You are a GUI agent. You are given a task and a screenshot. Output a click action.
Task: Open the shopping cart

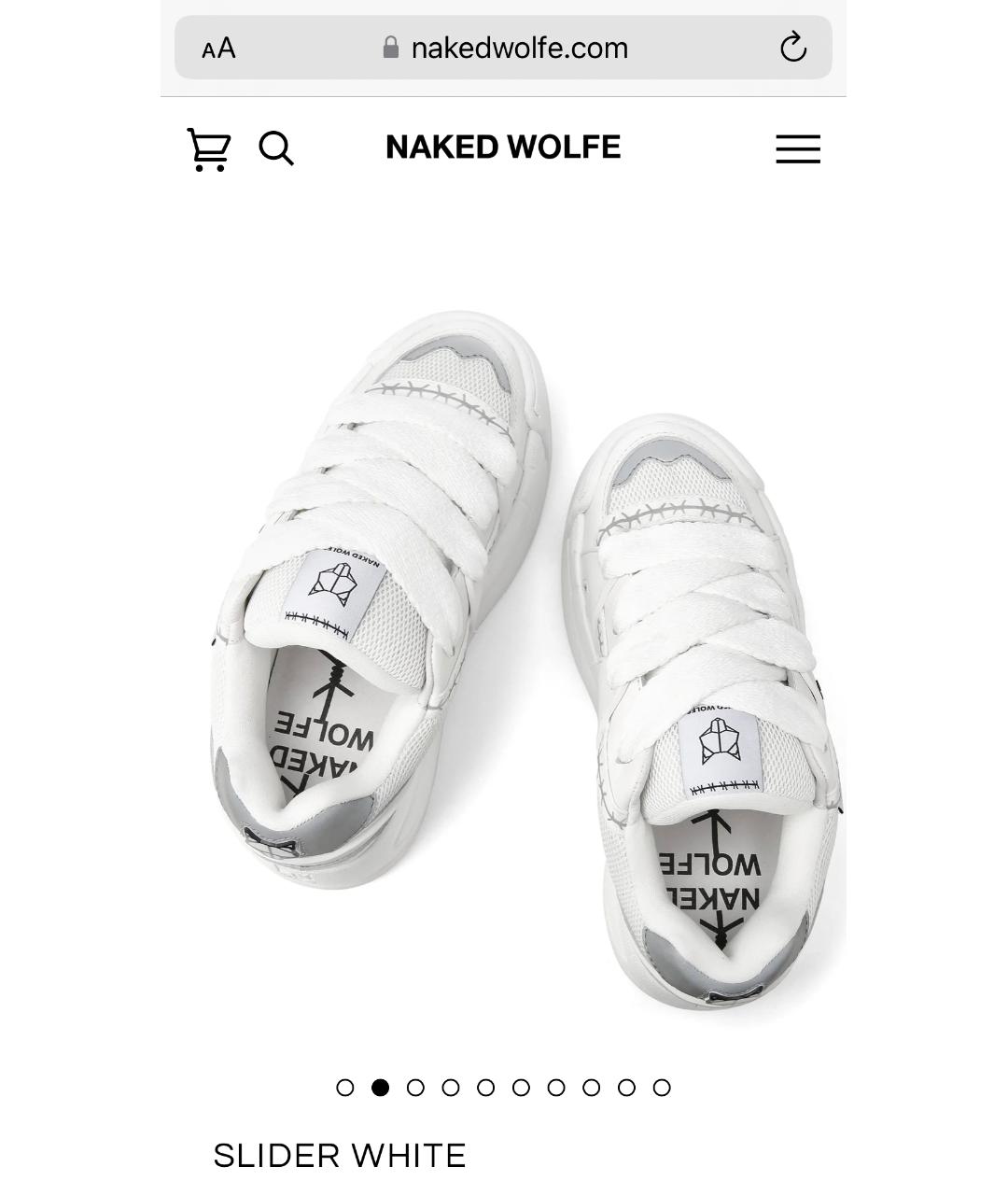(209, 149)
